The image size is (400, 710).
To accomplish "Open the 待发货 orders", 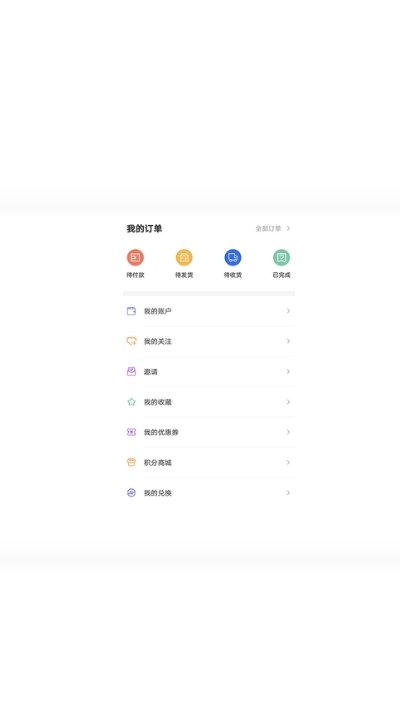I will tap(184, 258).
